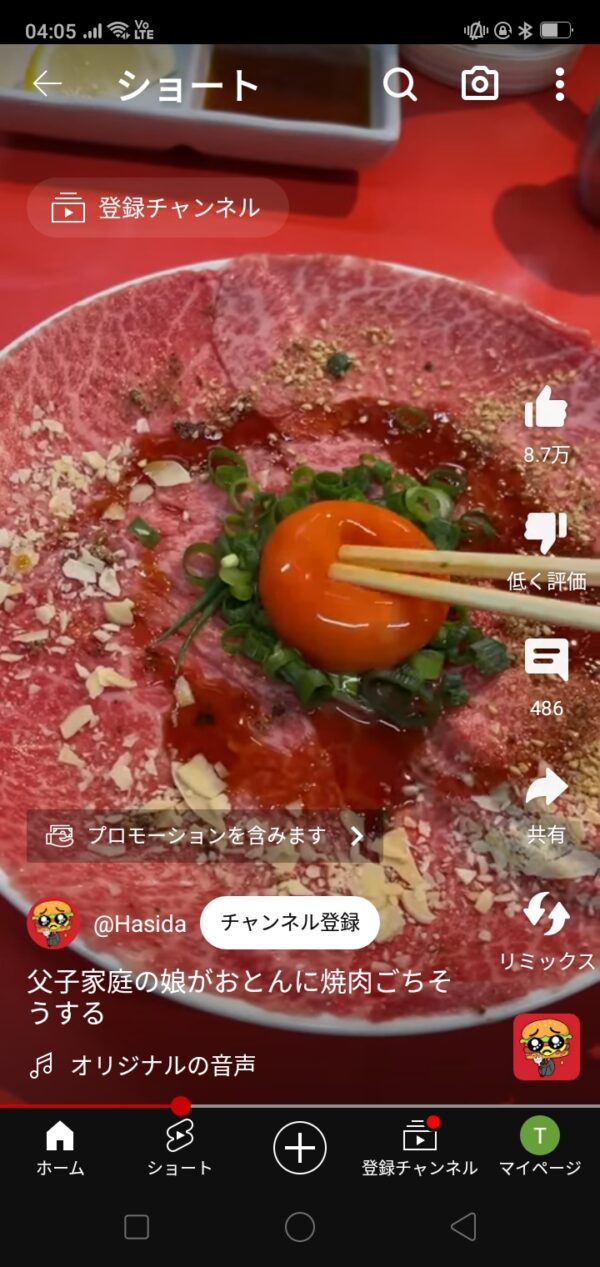Viewport: 600px width, 1267px height.
Task: Switch to the 登録チャンネル bottom tab
Action: (x=420, y=1147)
